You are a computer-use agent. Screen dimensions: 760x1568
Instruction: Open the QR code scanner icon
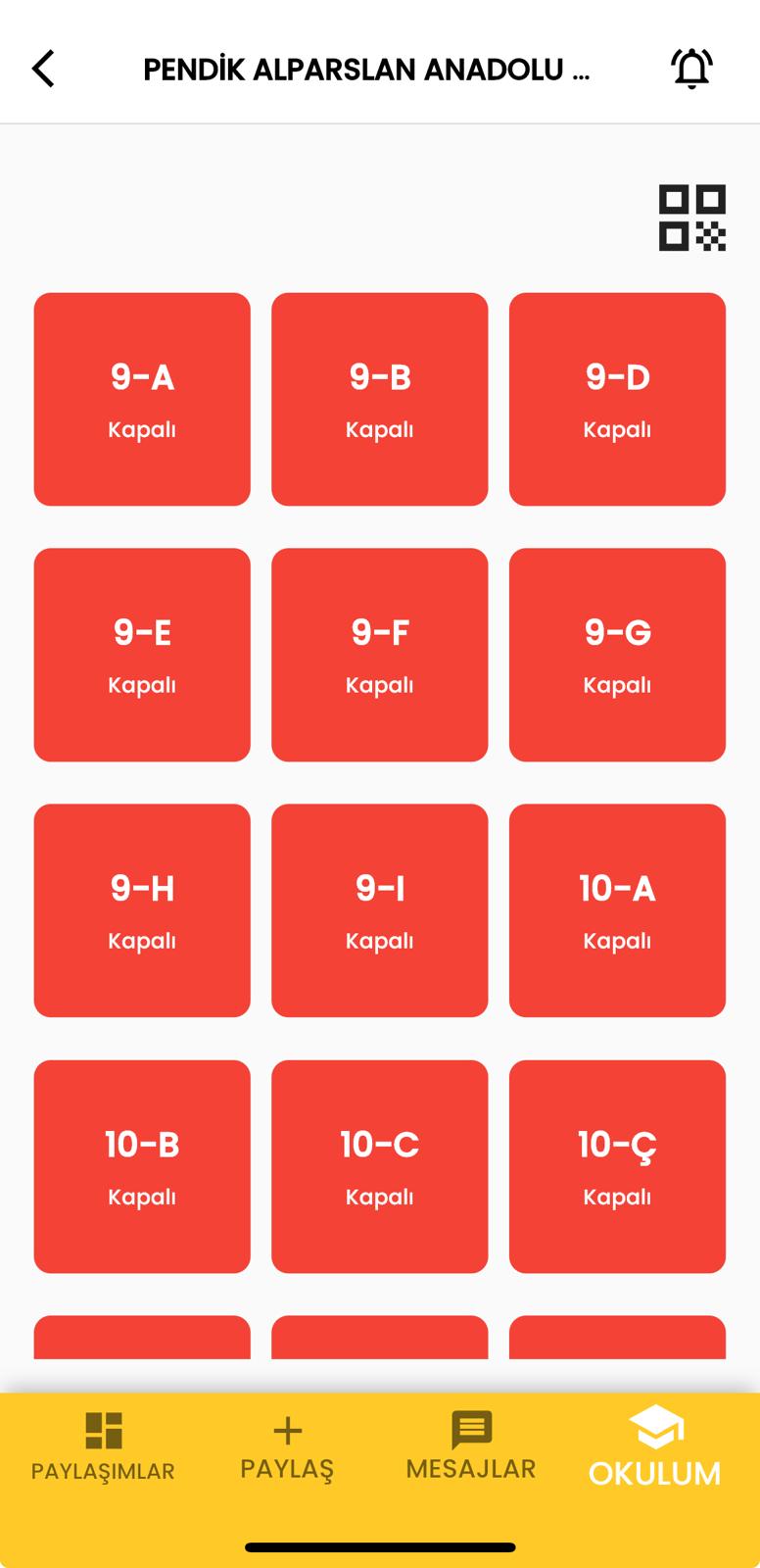point(691,218)
